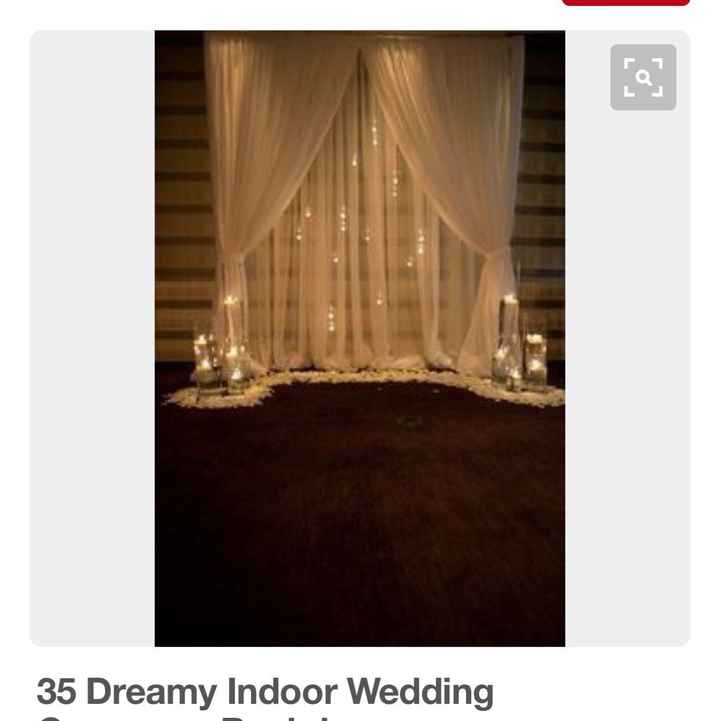Viewport: 720px width, 721px height.
Task: Open the curtain backdrop photo full screen
Action: 360,335
